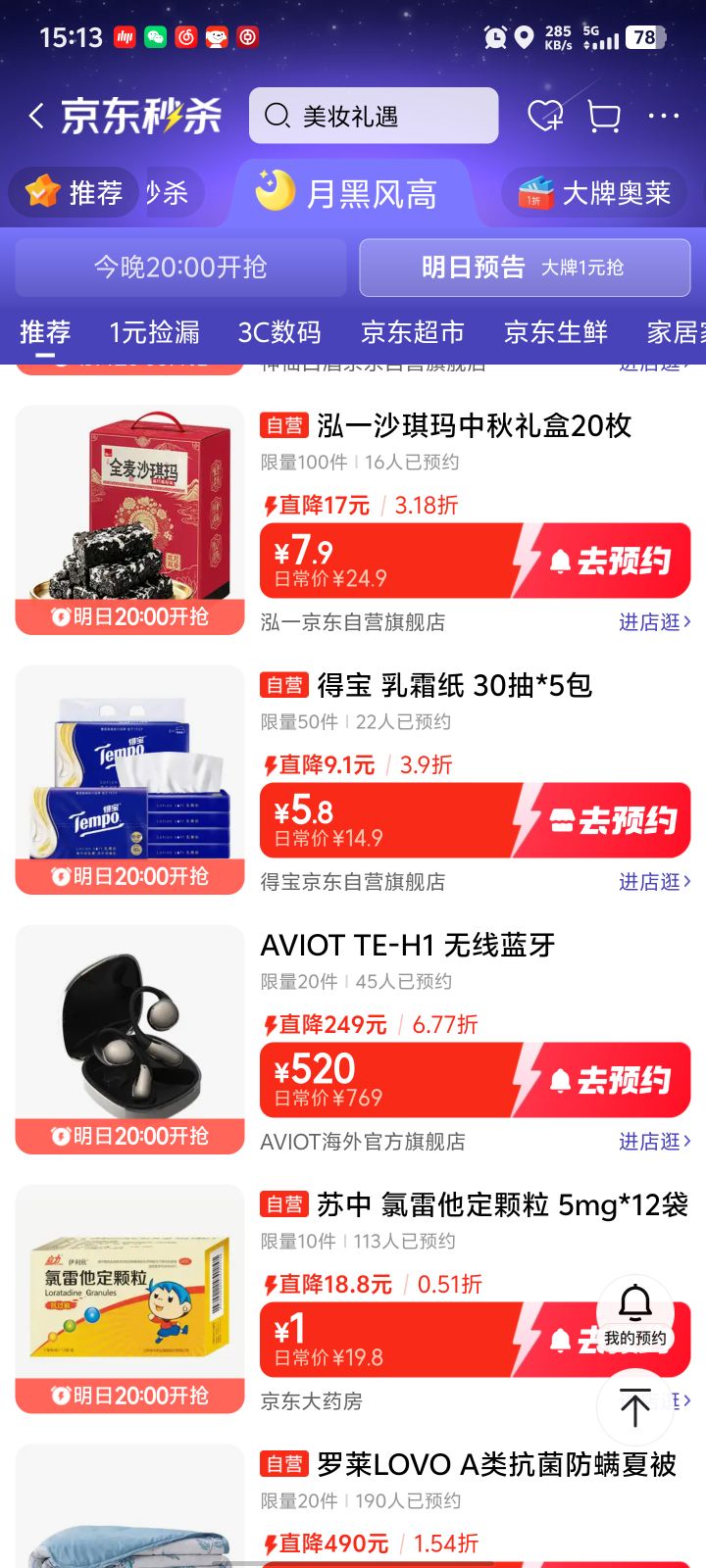The height and width of the screenshot is (1568, 706).
Task: Tap 去预约 for 泓一沙琪玛中秋礼盒
Action: point(609,562)
